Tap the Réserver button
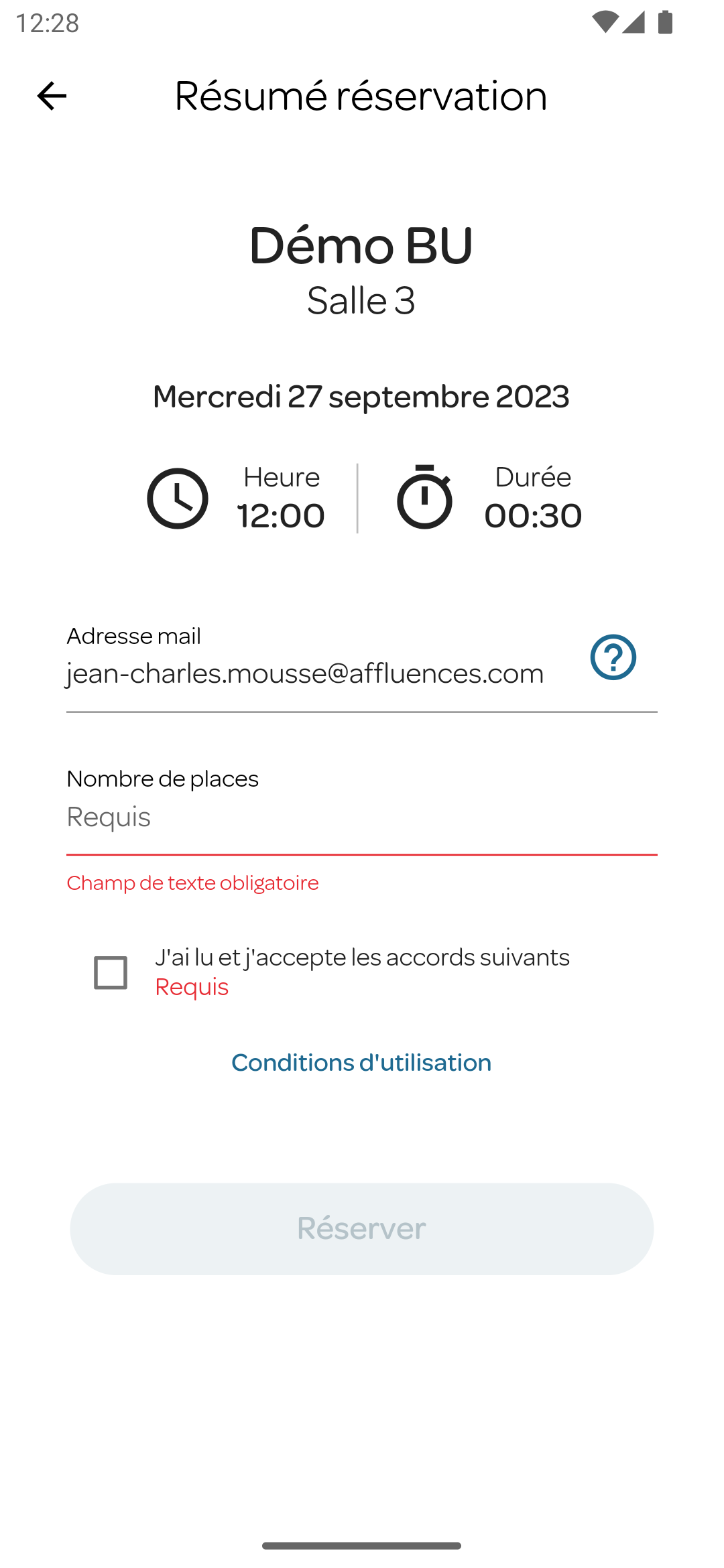Screen dimensions: 724x1568 (361, 1228)
